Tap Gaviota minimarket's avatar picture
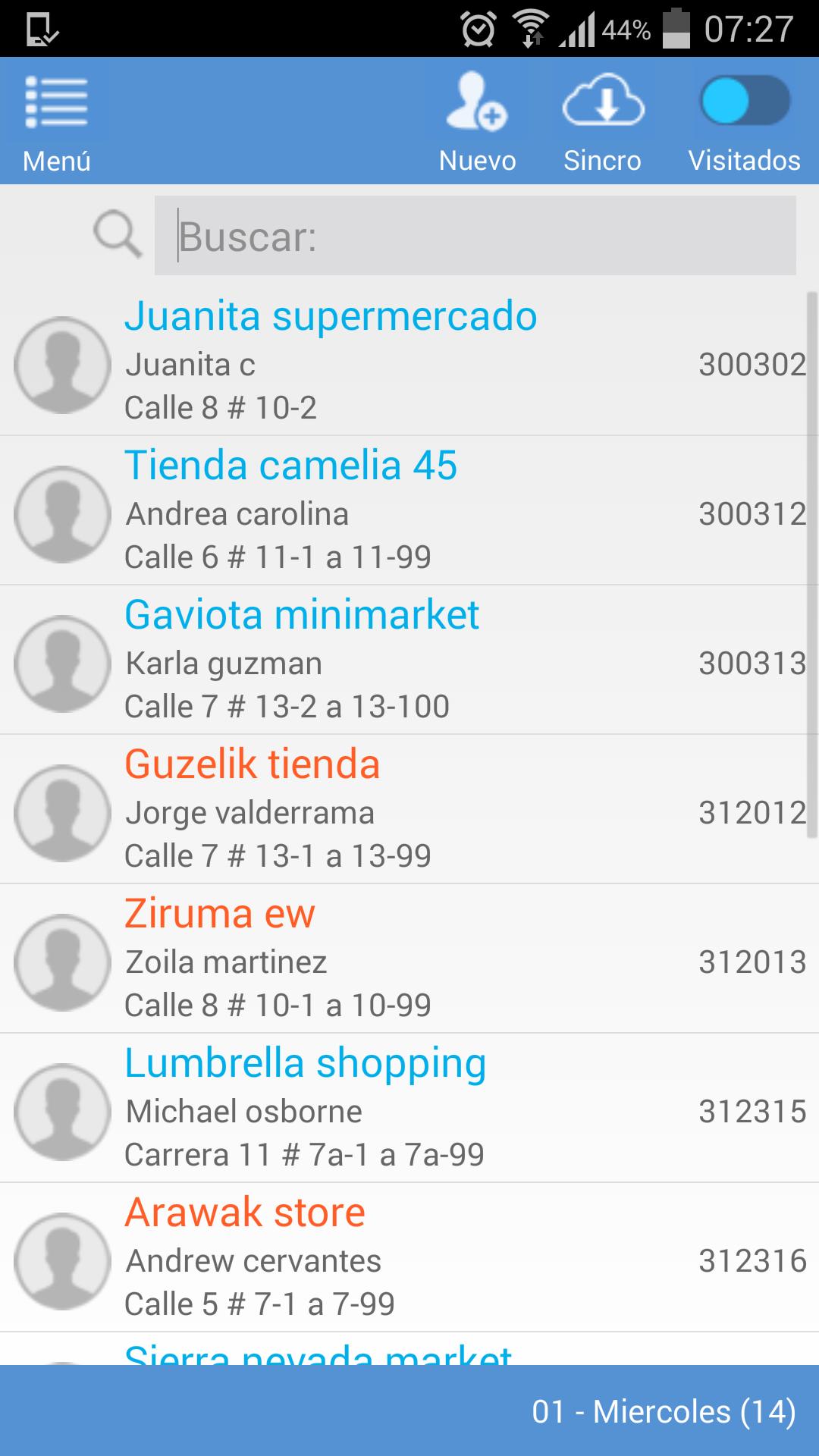This screenshot has width=819, height=1456. [x=63, y=661]
